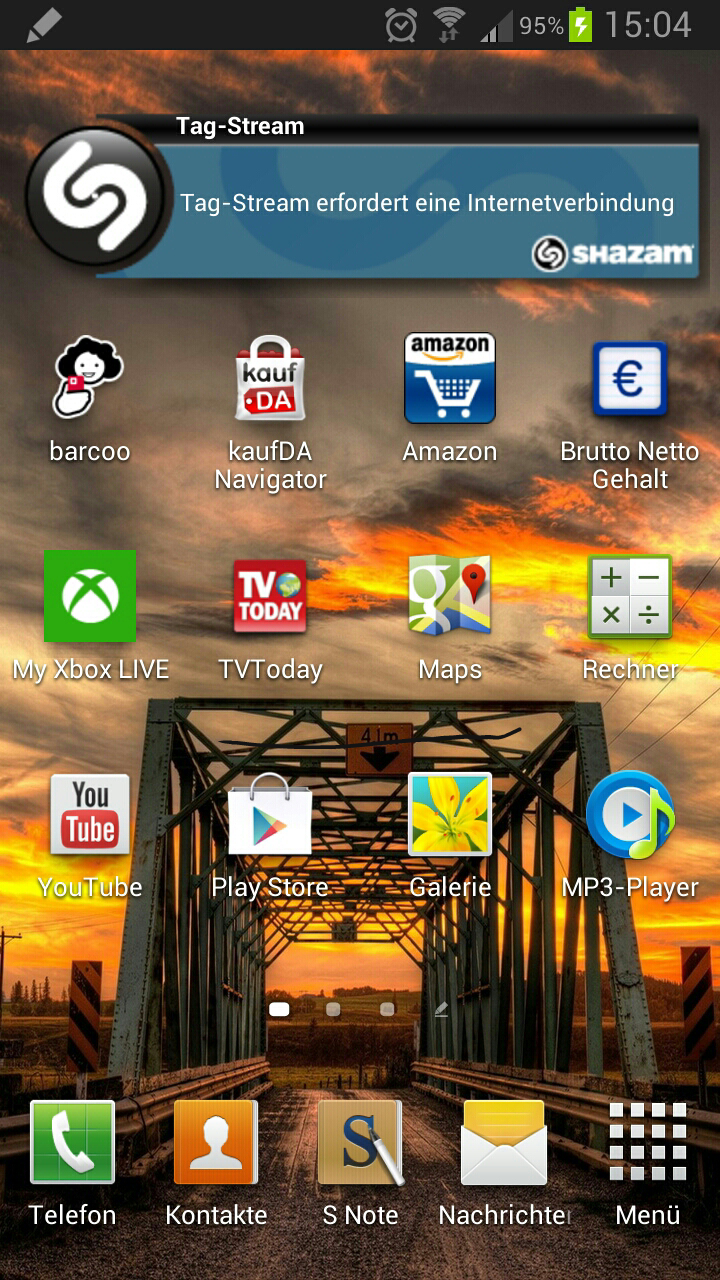This screenshot has height=1280, width=720.
Task: Tap the Shazam tag button in the widget
Action: 97,196
